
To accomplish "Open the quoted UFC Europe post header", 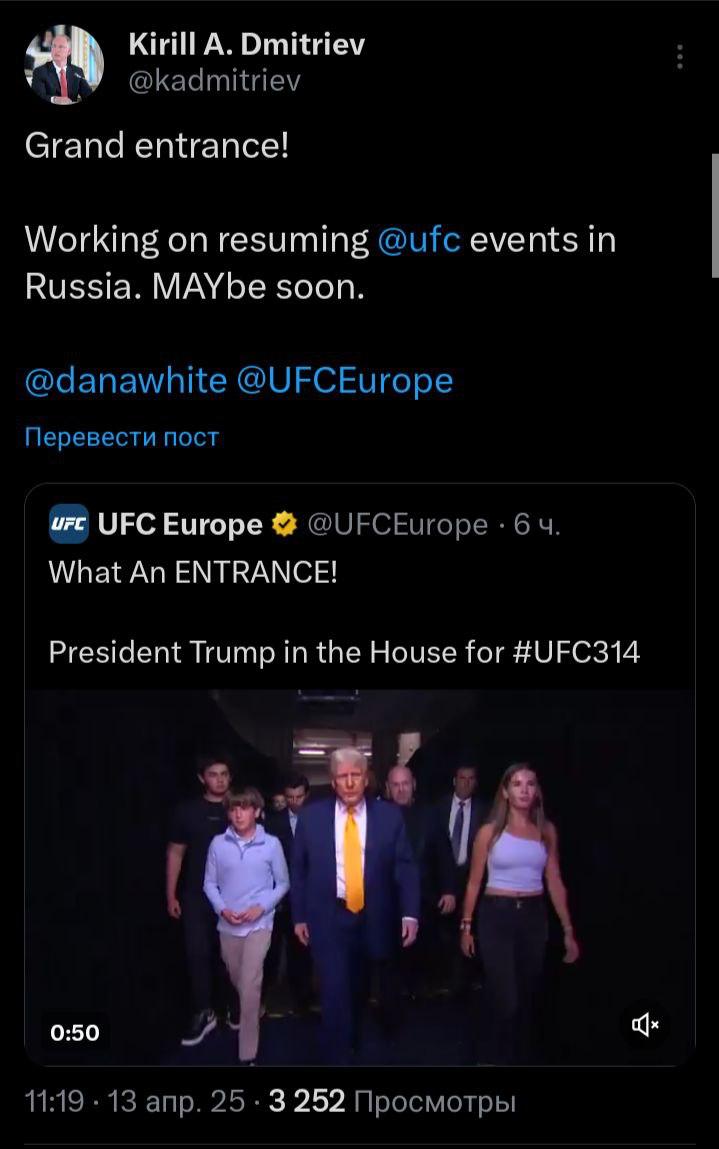I will click(x=180, y=524).
